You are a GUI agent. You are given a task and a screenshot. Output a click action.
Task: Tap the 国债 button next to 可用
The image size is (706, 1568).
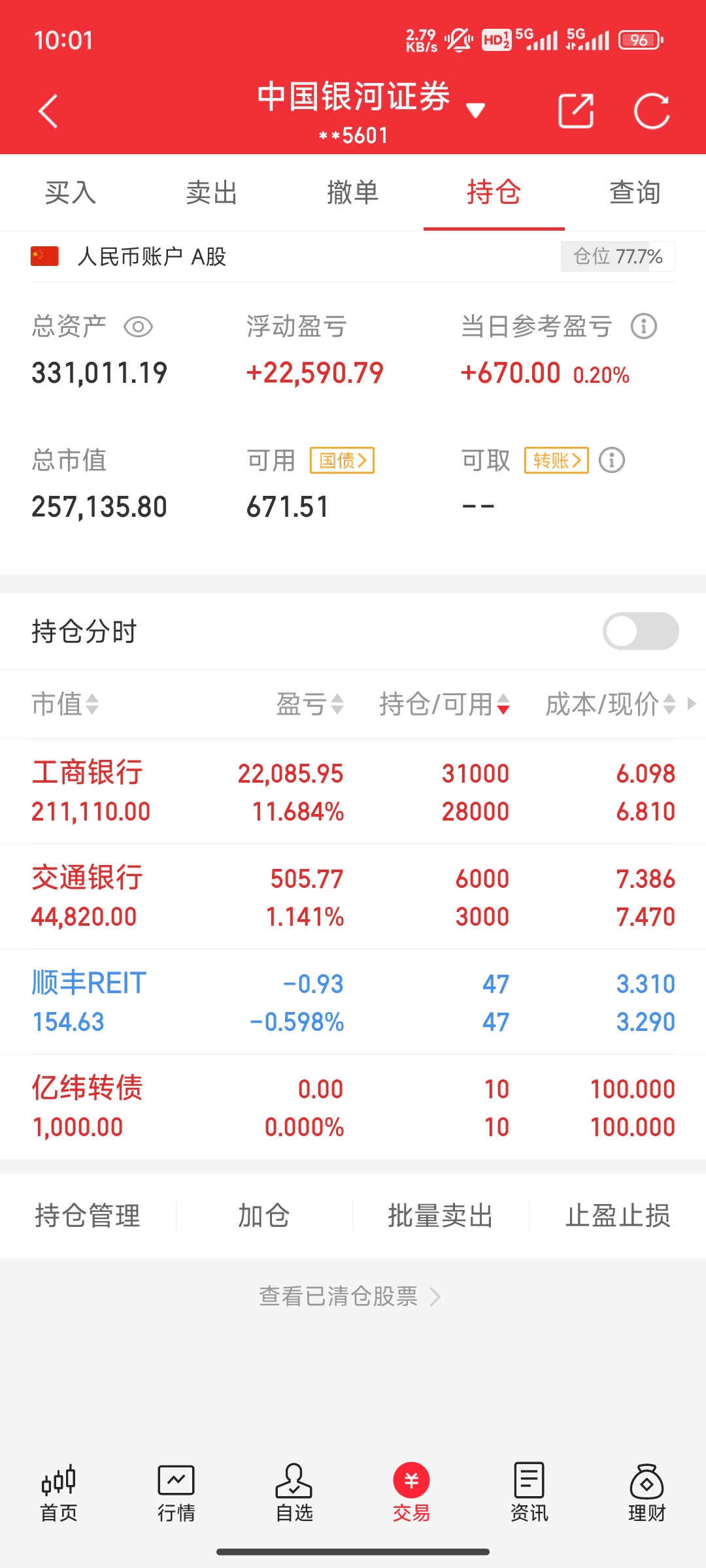point(342,461)
